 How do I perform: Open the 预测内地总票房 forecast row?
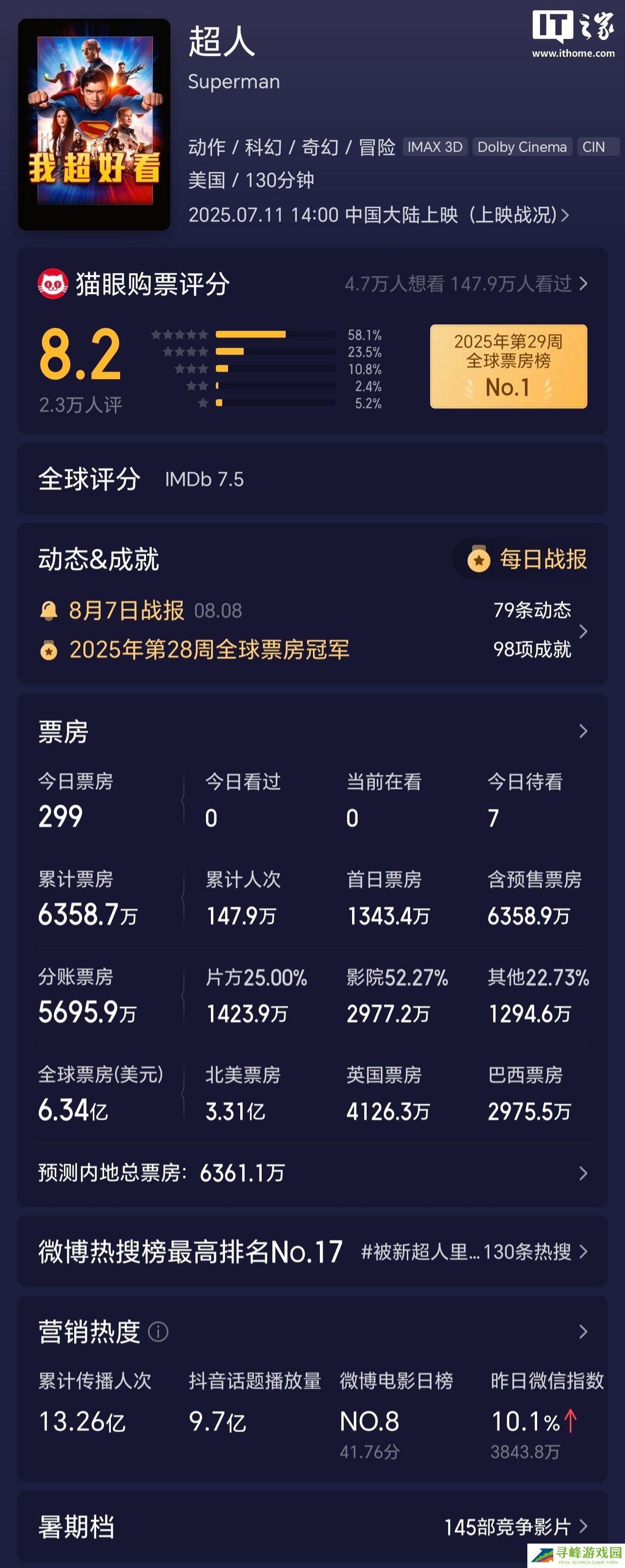[x=312, y=1173]
